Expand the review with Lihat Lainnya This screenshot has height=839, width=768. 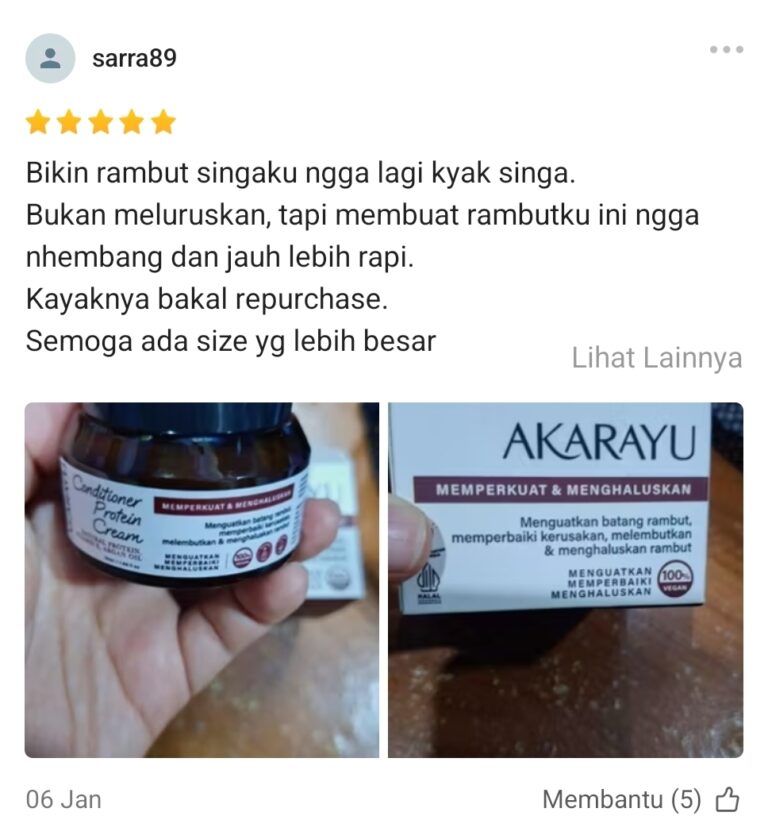(656, 358)
